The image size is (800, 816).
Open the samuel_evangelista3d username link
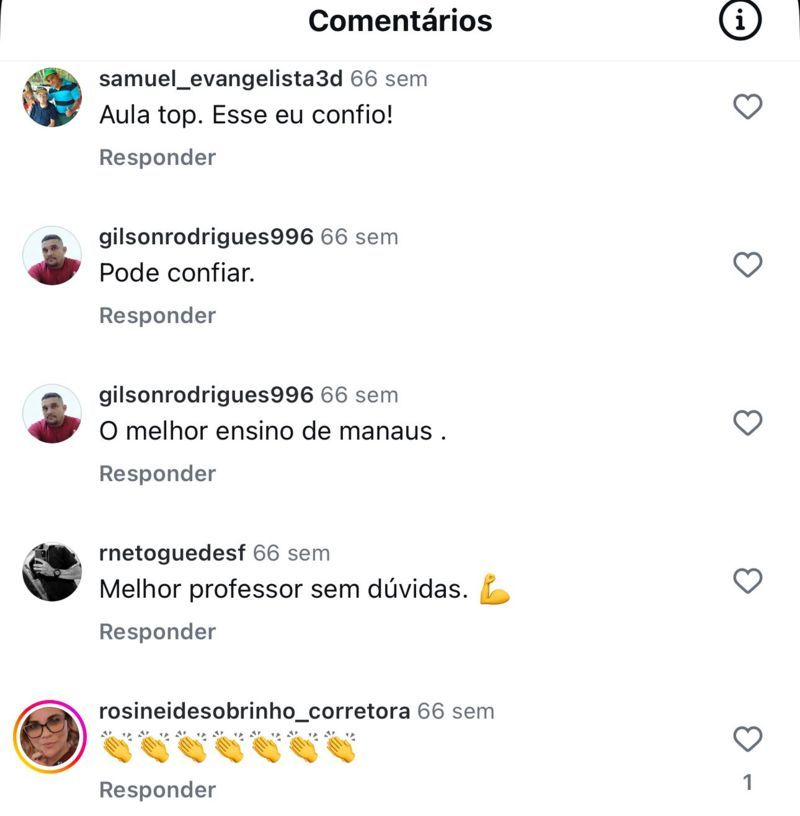click(221, 79)
